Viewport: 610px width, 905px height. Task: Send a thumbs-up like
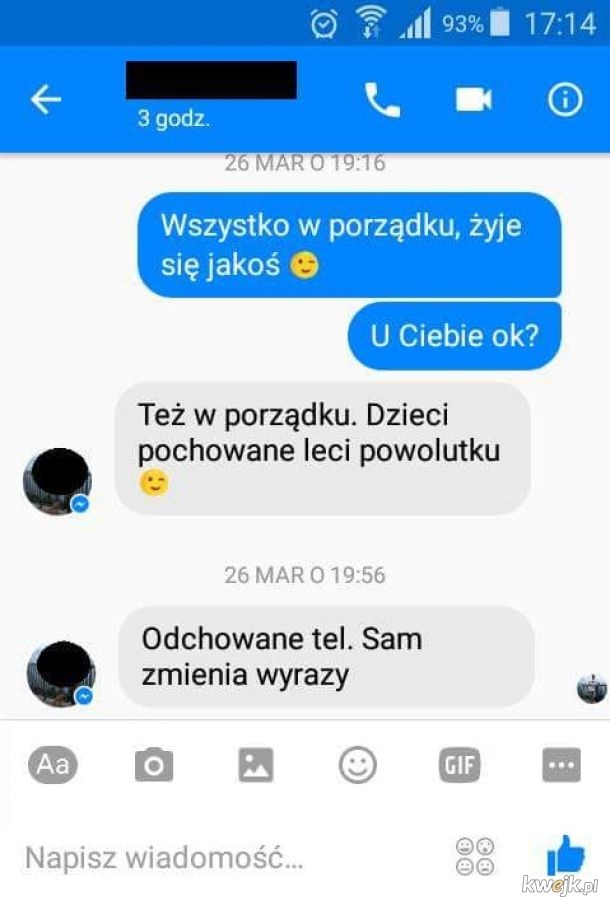pos(565,856)
